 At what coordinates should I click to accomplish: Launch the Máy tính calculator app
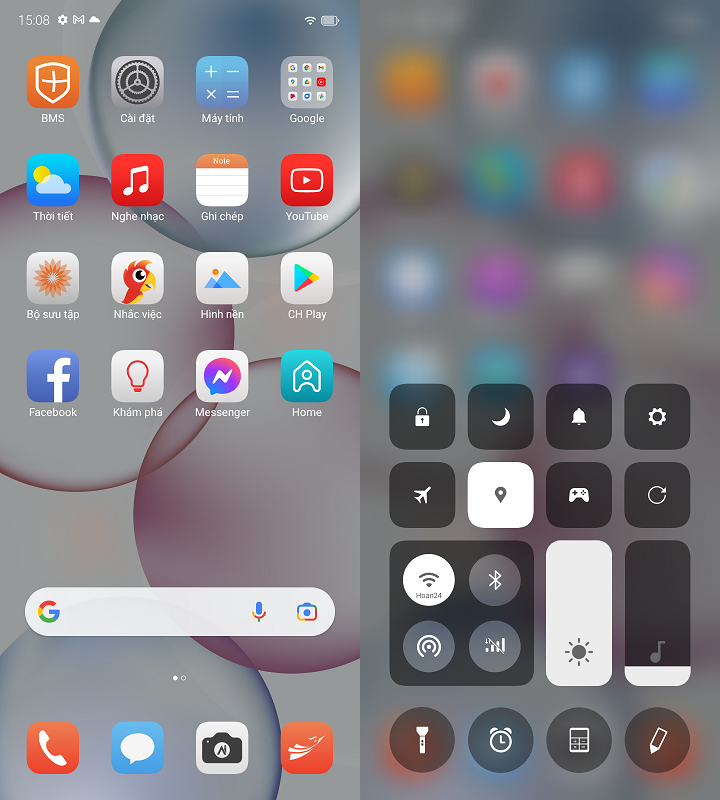[222, 82]
